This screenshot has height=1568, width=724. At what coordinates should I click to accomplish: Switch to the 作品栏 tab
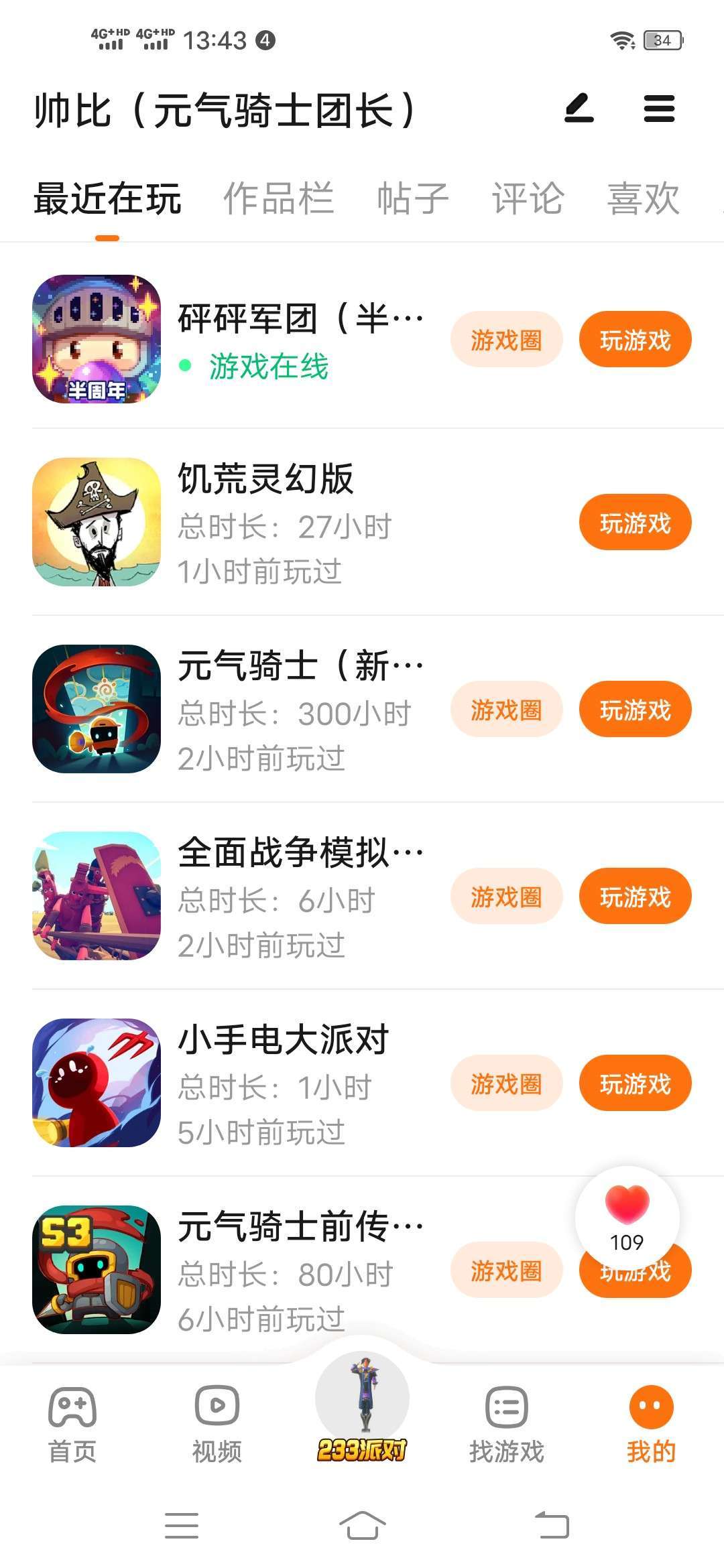(x=278, y=199)
